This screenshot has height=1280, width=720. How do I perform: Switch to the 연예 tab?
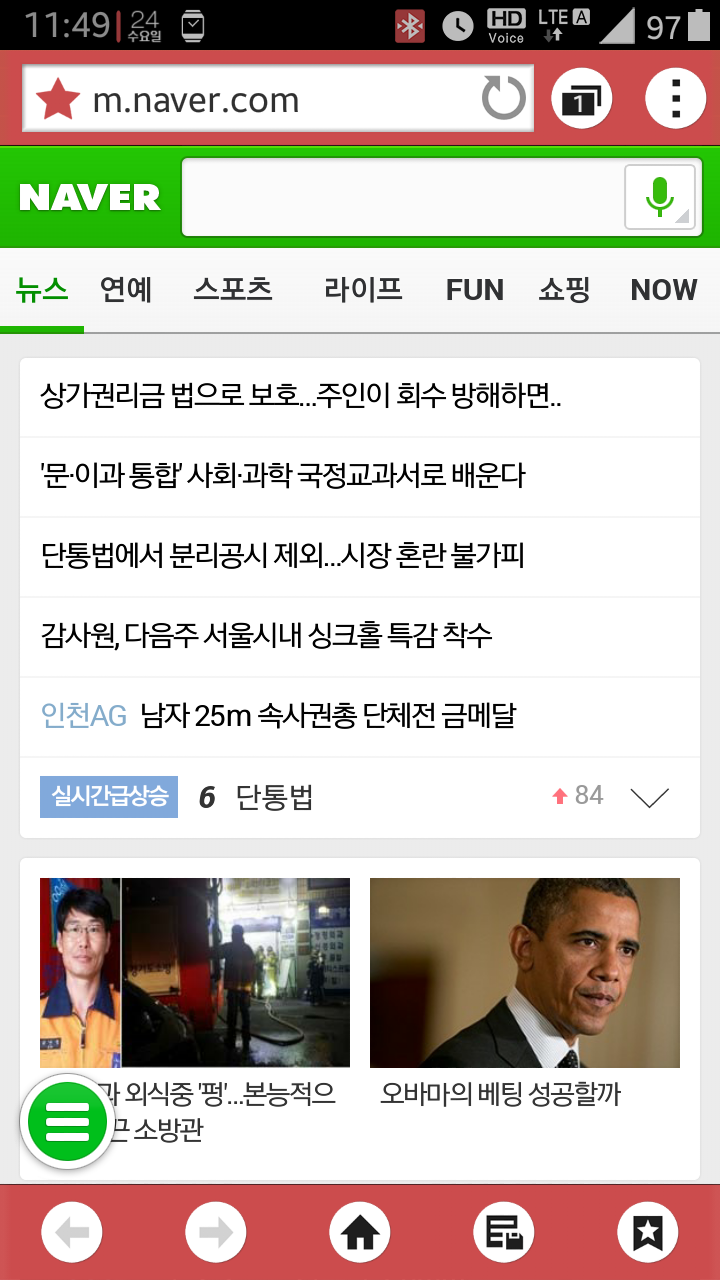click(x=126, y=290)
